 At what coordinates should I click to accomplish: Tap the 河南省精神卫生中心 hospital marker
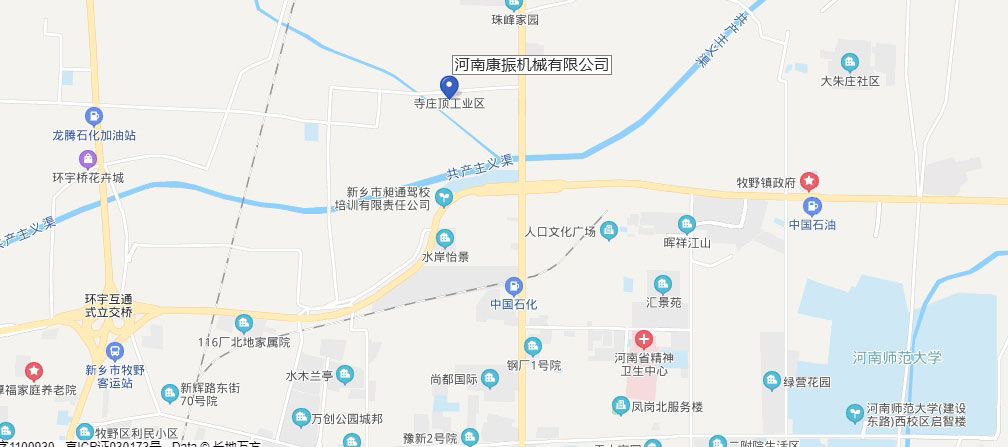pyautogui.click(x=643, y=340)
